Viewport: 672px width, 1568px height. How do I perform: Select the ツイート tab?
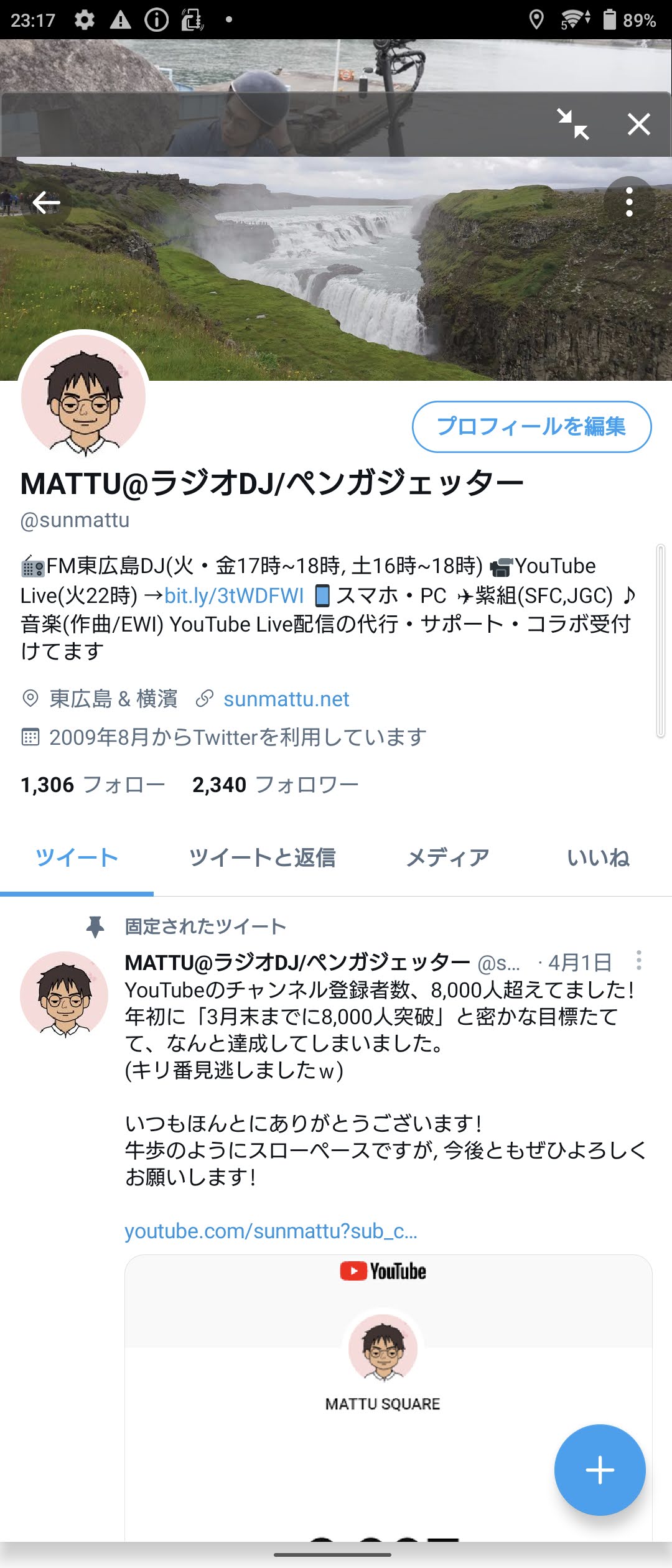[77, 857]
